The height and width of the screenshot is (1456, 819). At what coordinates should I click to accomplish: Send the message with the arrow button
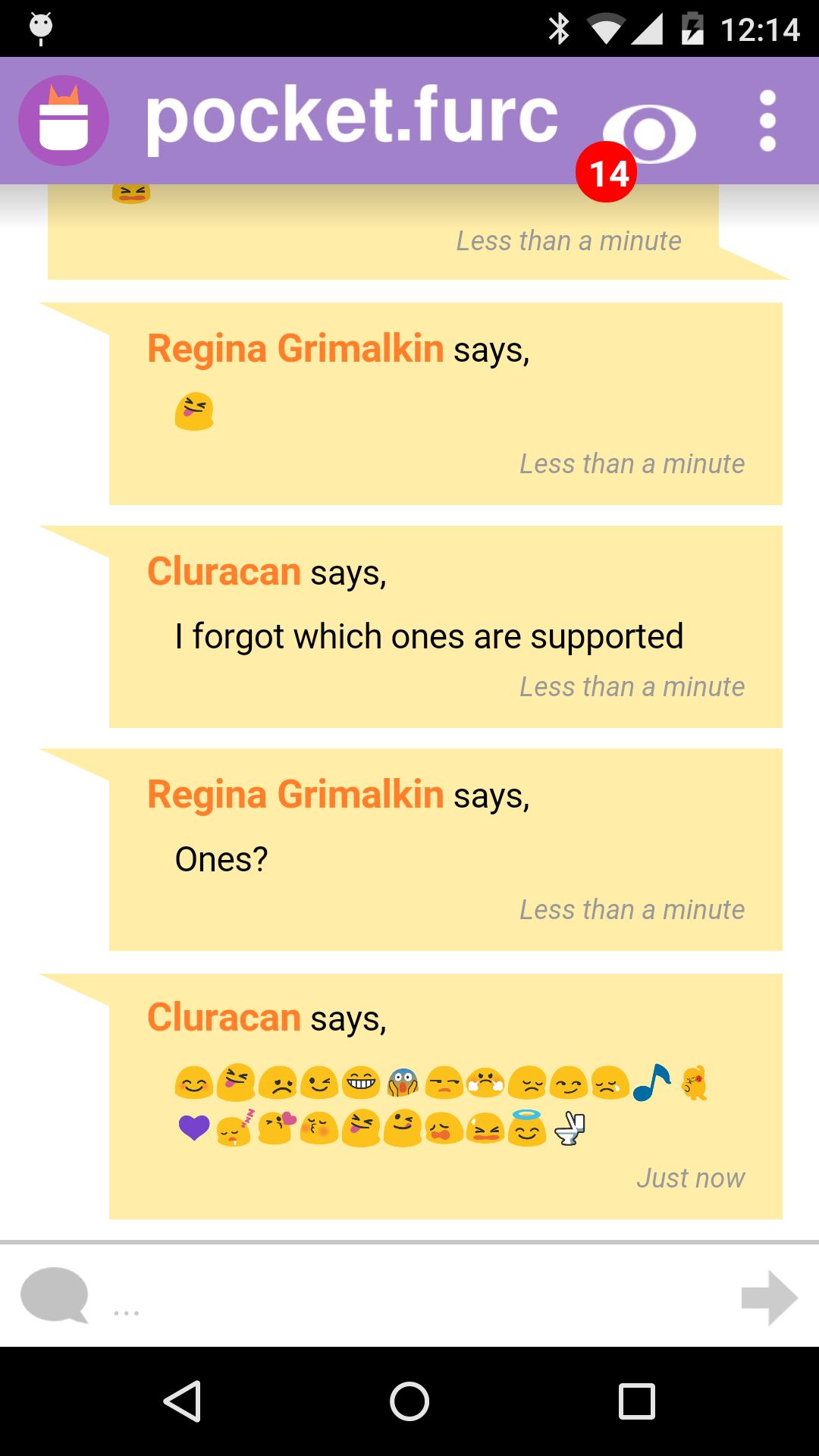point(769,1298)
